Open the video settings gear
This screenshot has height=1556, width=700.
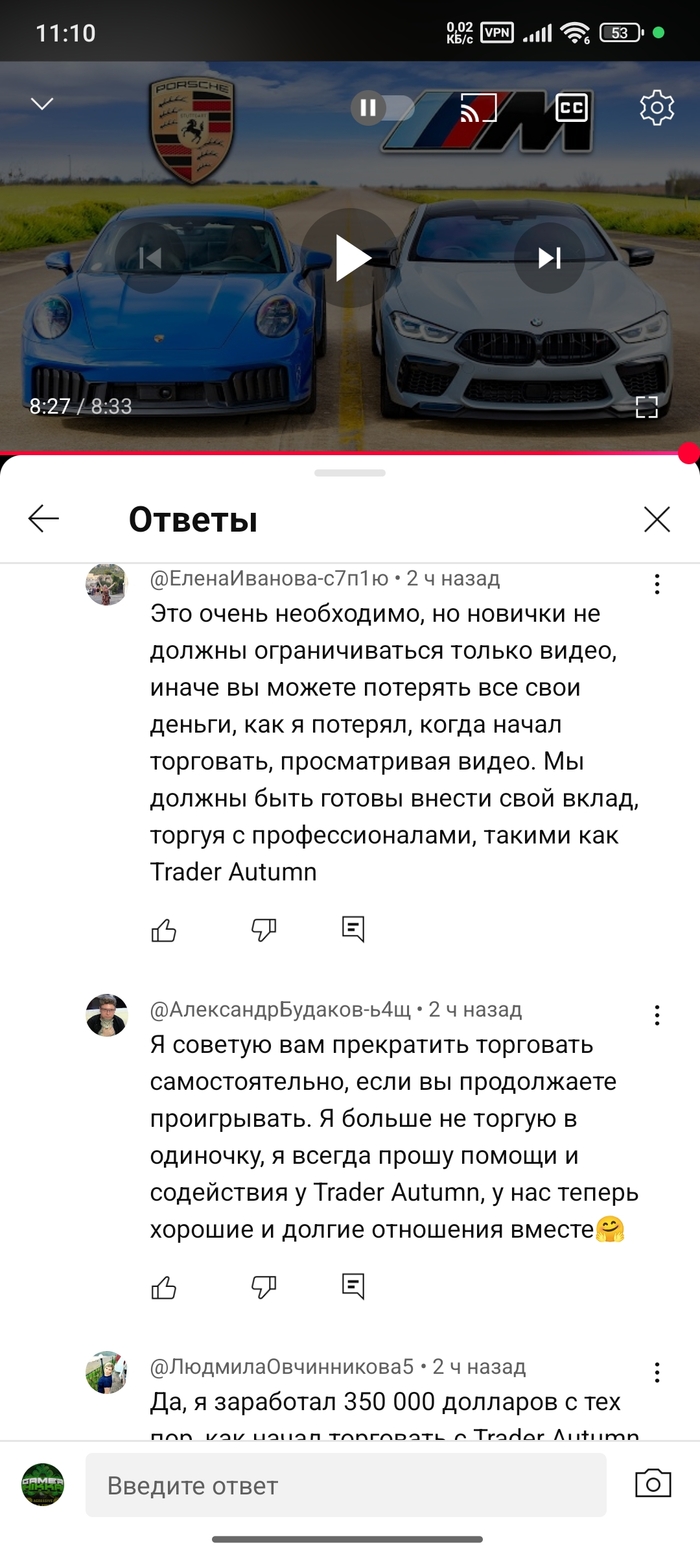tap(656, 108)
